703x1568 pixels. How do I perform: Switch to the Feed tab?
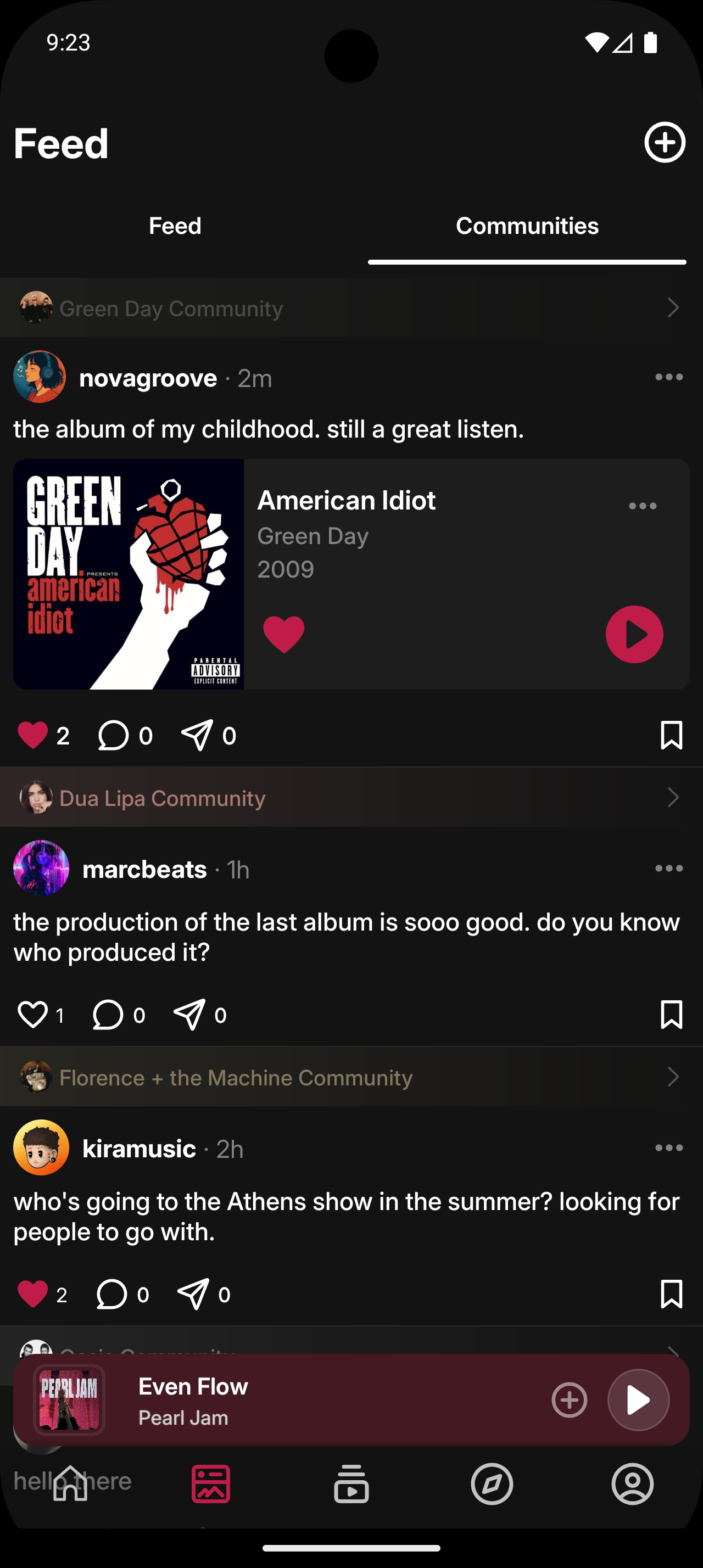coord(175,226)
